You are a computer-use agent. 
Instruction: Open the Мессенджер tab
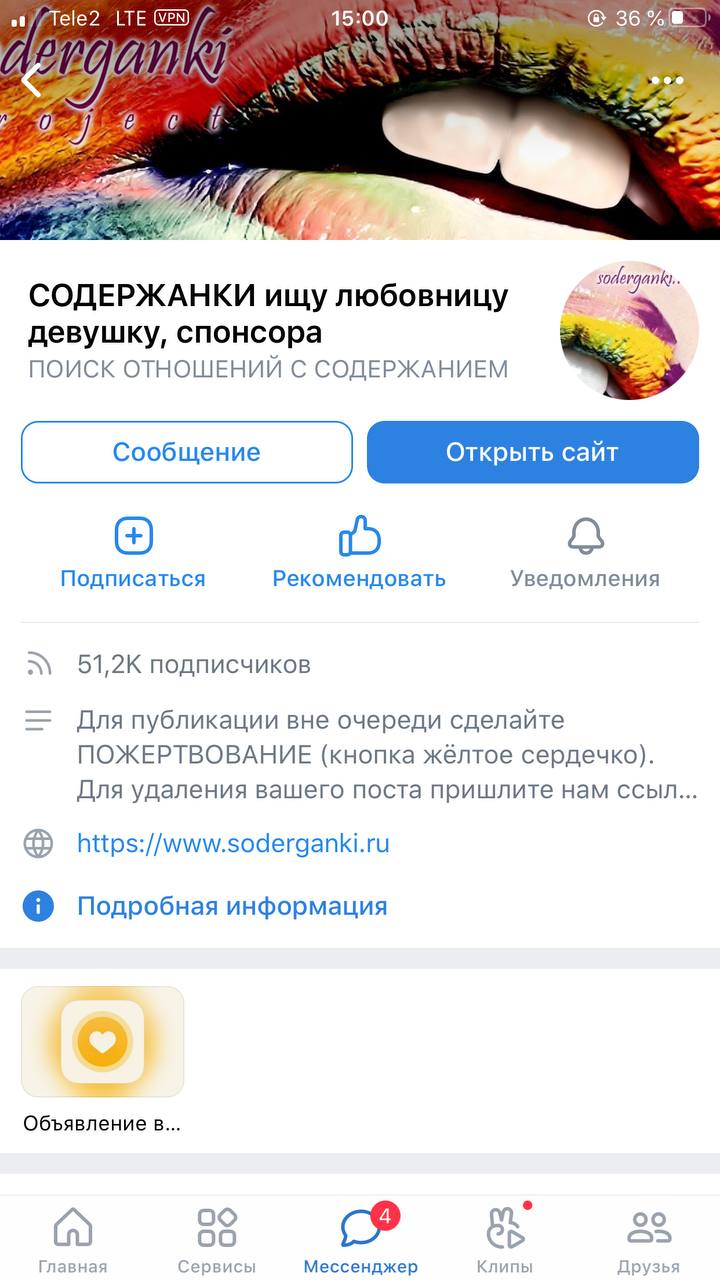coord(360,1240)
